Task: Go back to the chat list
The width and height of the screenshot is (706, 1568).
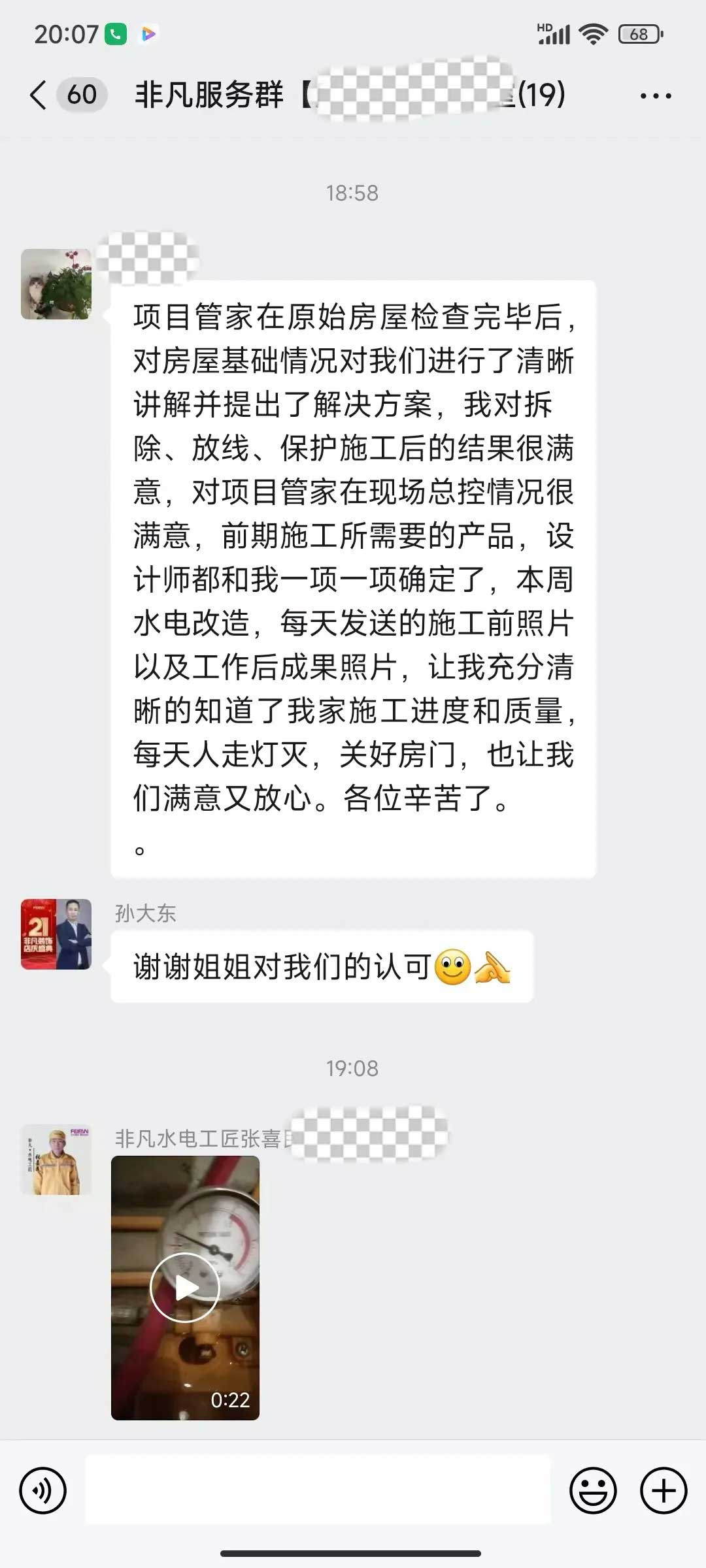Action: 39,95
